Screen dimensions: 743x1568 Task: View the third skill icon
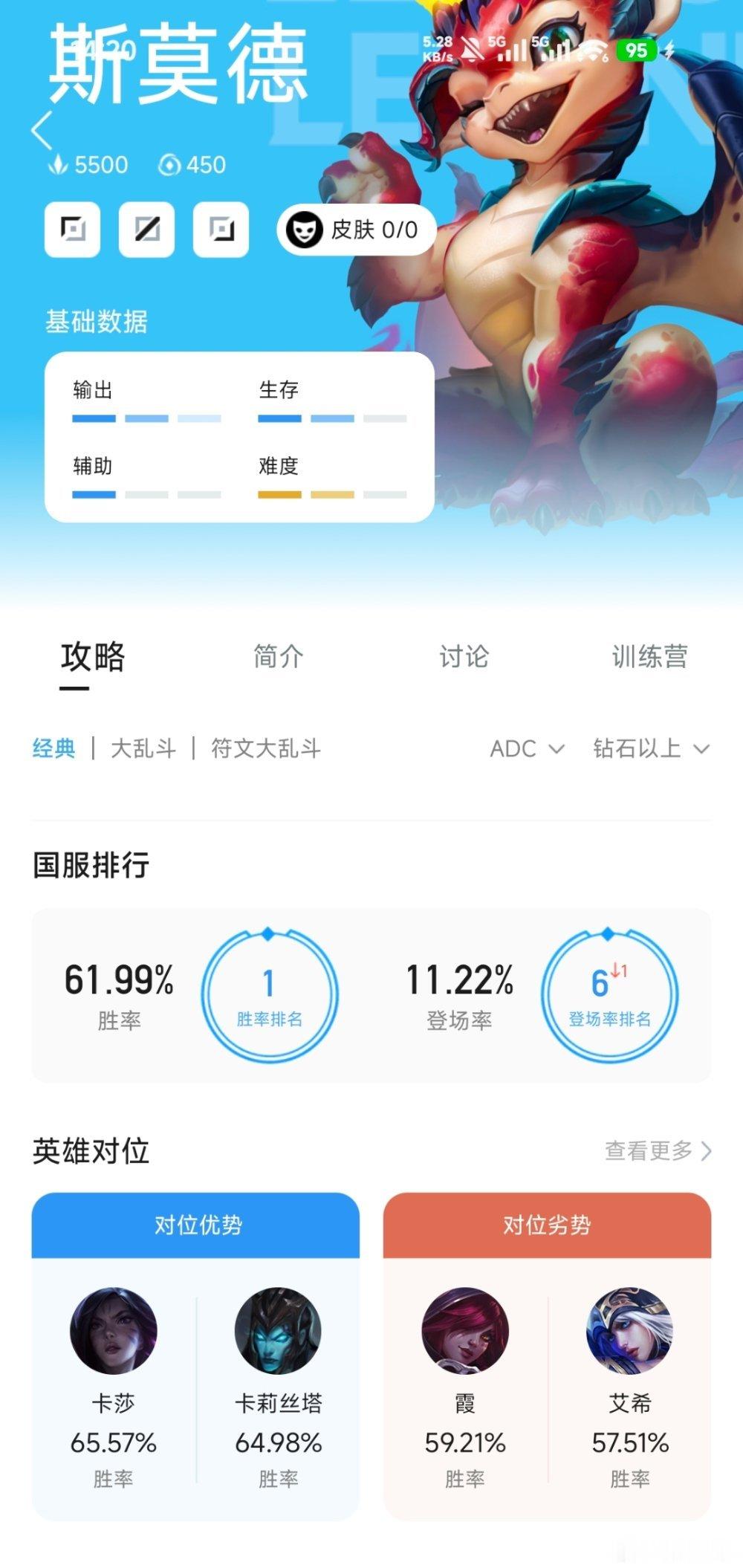[221, 230]
